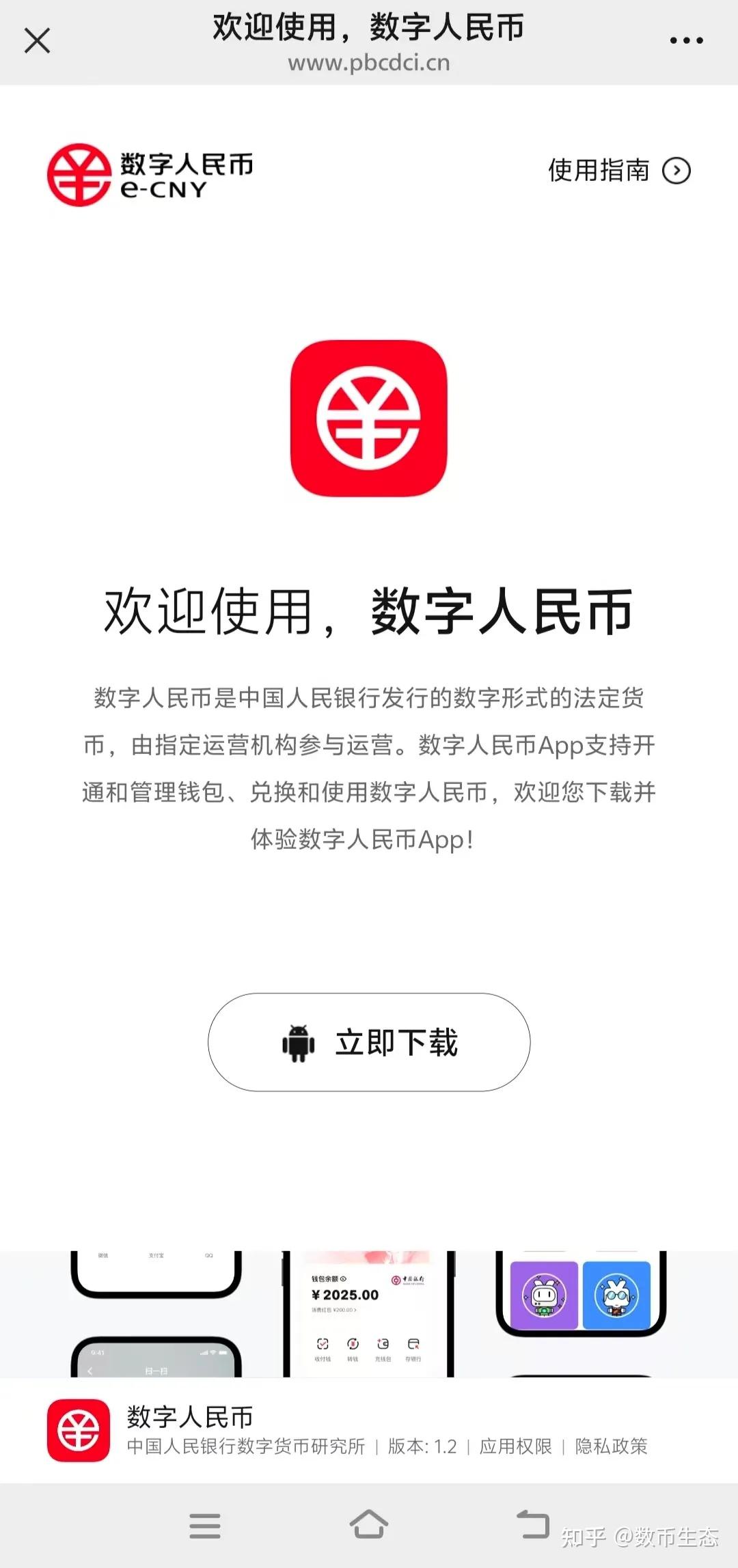Select the 收付钱 icon in the app preview
738x1568 pixels.
(324, 1344)
